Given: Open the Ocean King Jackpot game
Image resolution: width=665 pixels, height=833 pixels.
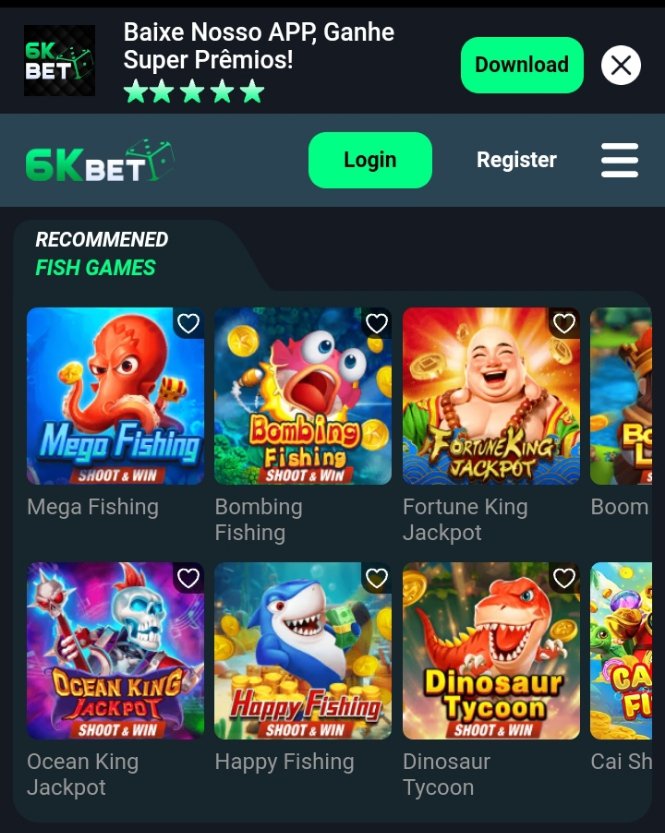Looking at the screenshot, I should pos(115,651).
